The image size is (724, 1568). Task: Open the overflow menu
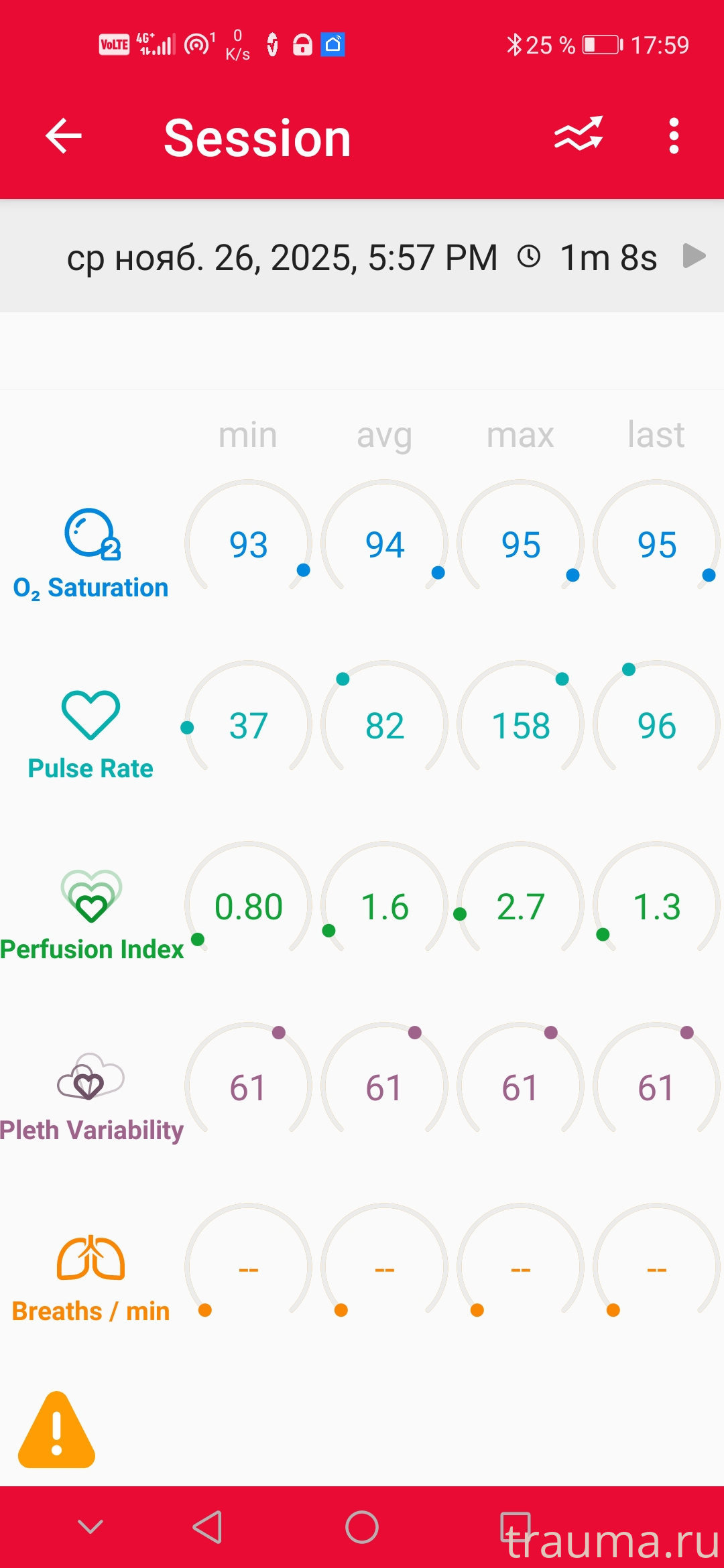[x=674, y=136]
